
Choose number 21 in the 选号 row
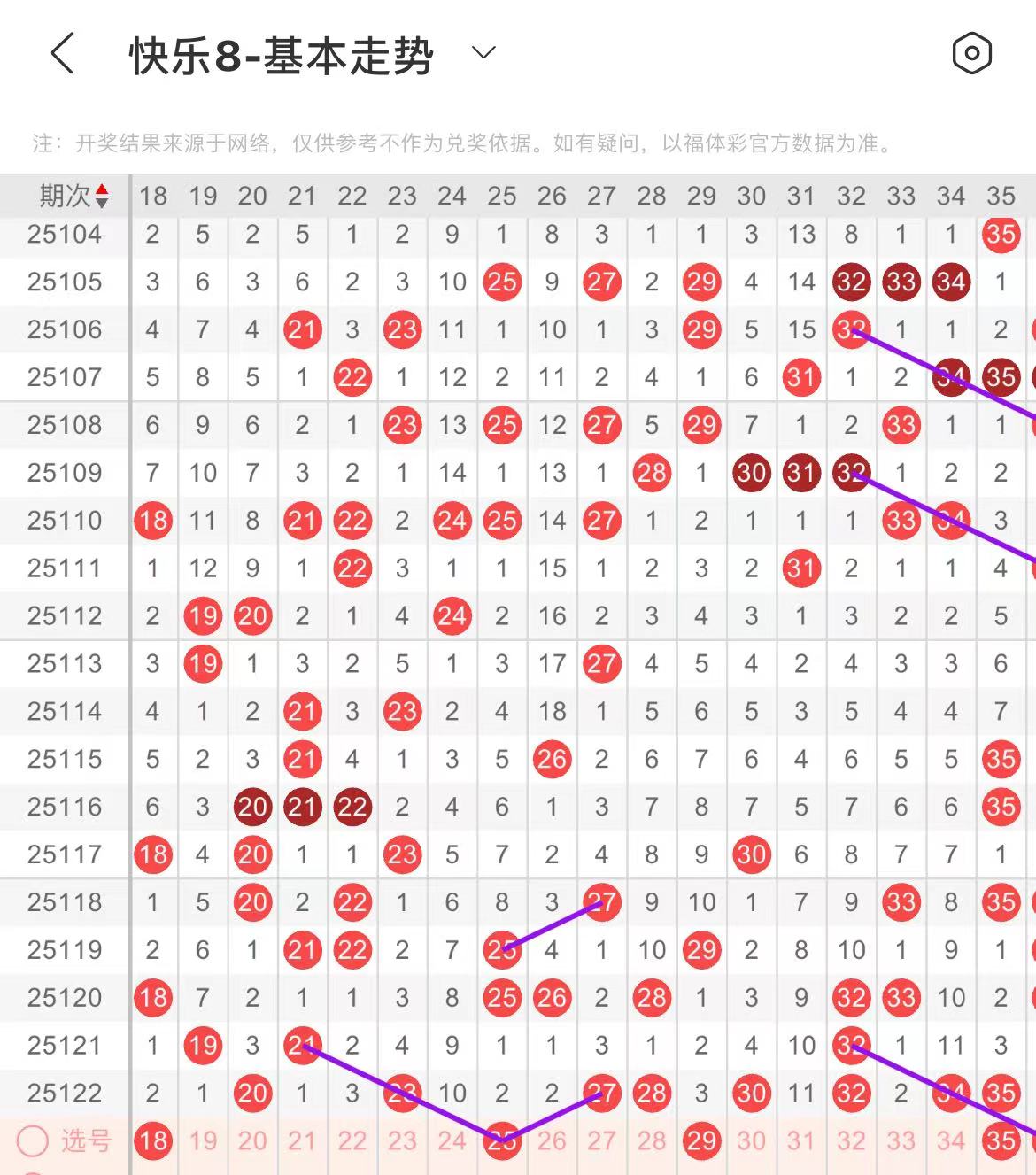click(x=302, y=1140)
